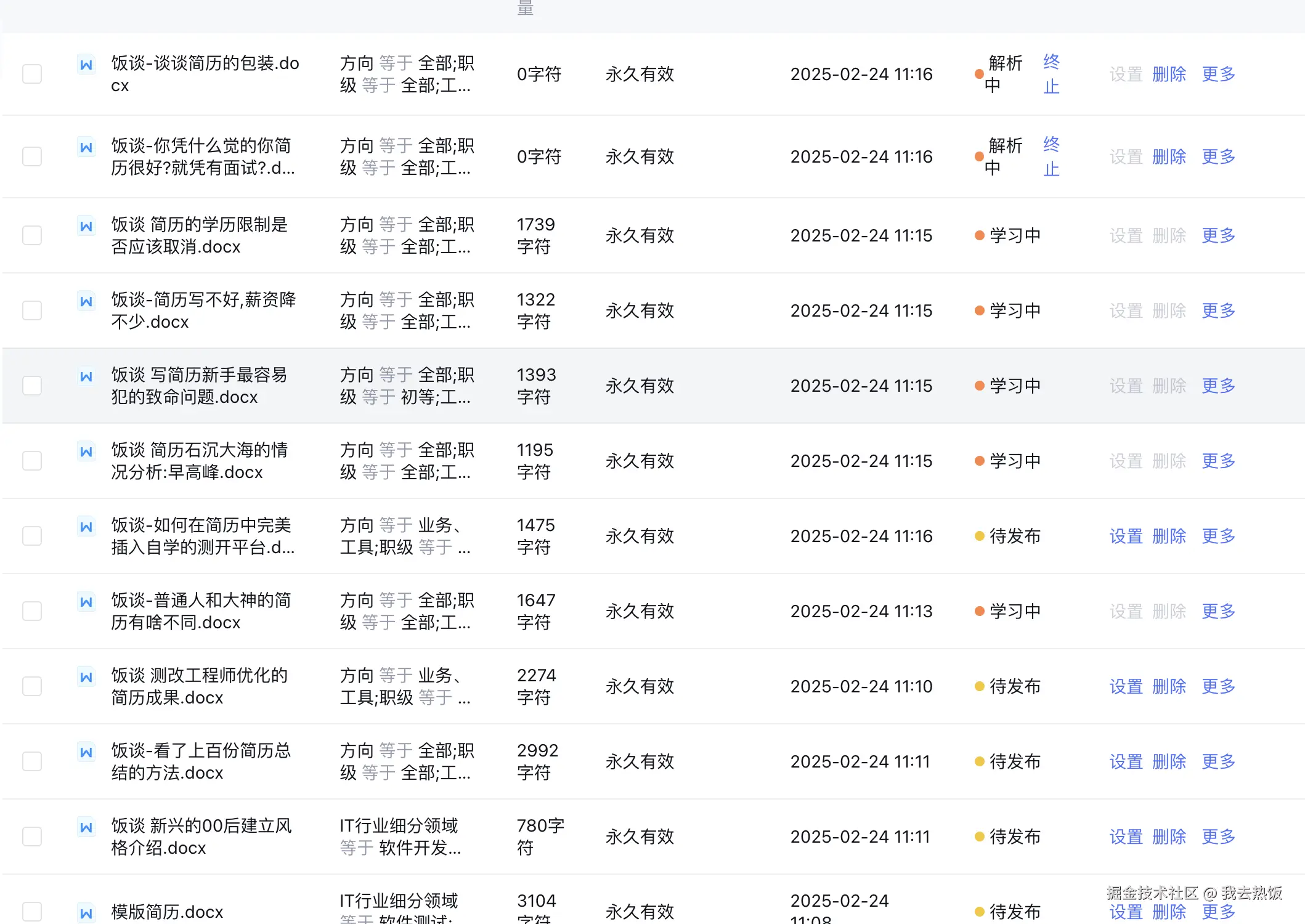Open 更多 for 饭谈 新兴的00后建立风格介绍.docx
The image size is (1305, 924).
coord(1218,837)
